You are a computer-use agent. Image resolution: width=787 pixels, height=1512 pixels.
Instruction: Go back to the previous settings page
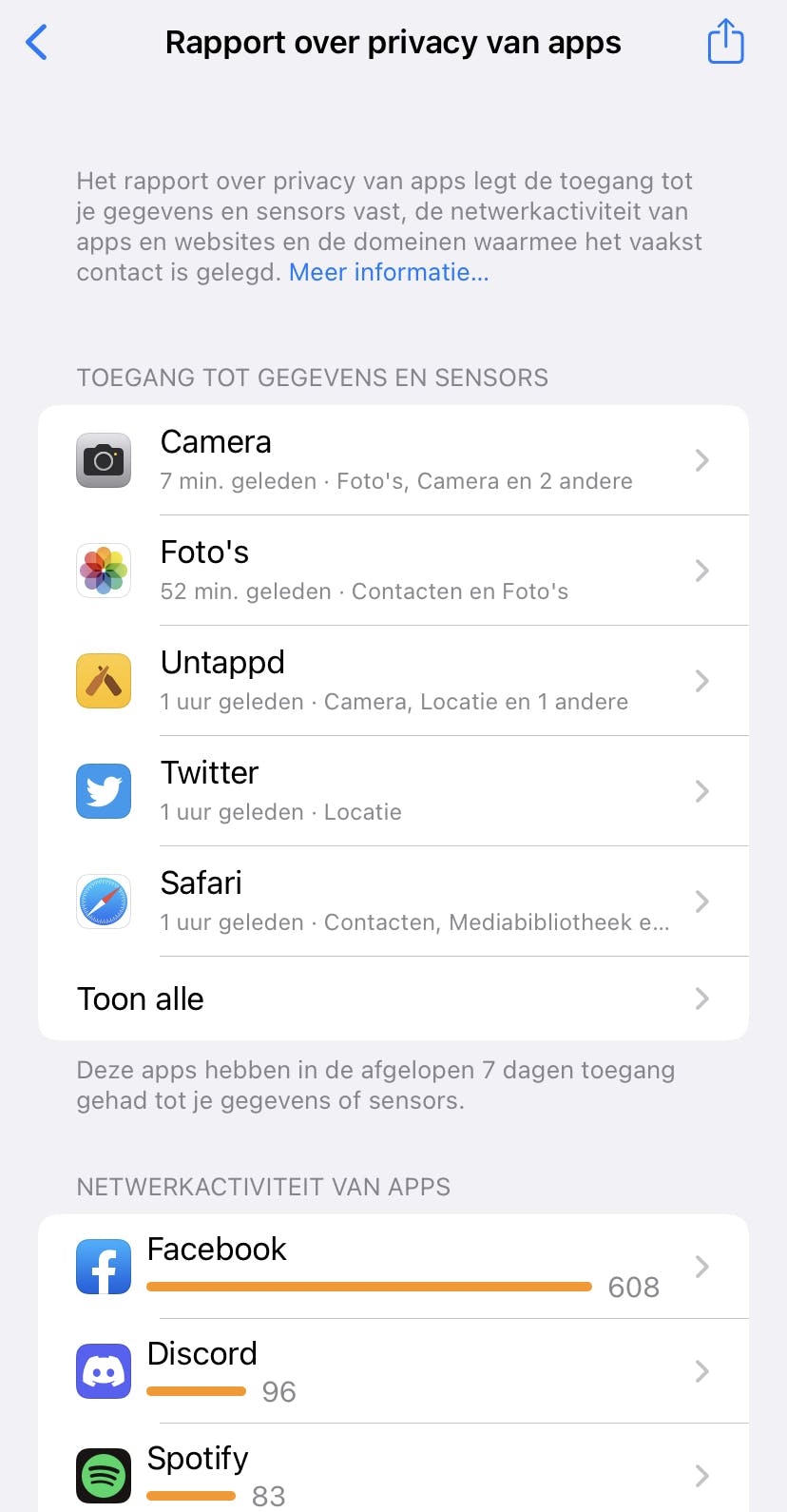(x=37, y=43)
